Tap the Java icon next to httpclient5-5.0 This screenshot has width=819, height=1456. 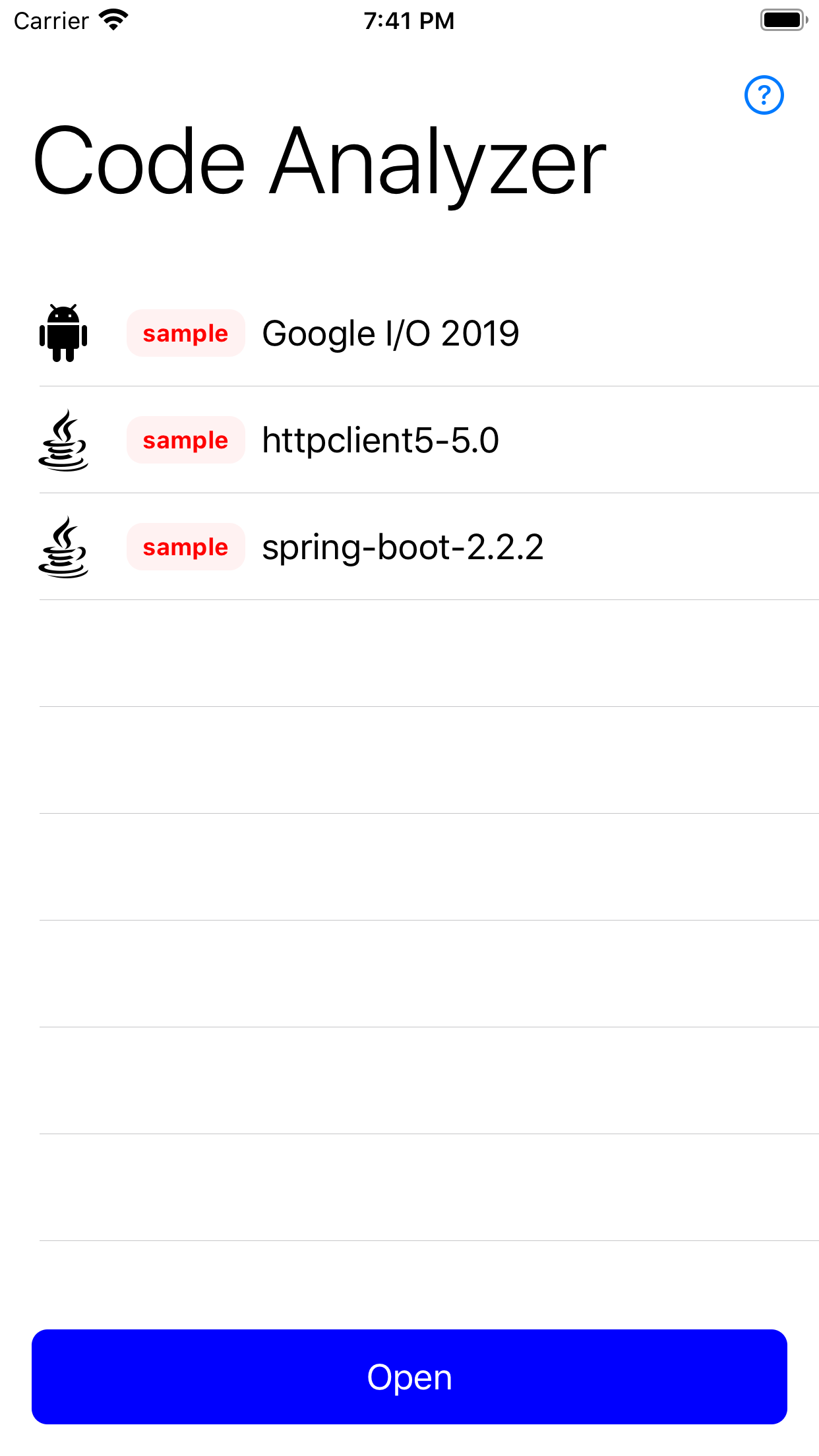pyautogui.click(x=64, y=440)
